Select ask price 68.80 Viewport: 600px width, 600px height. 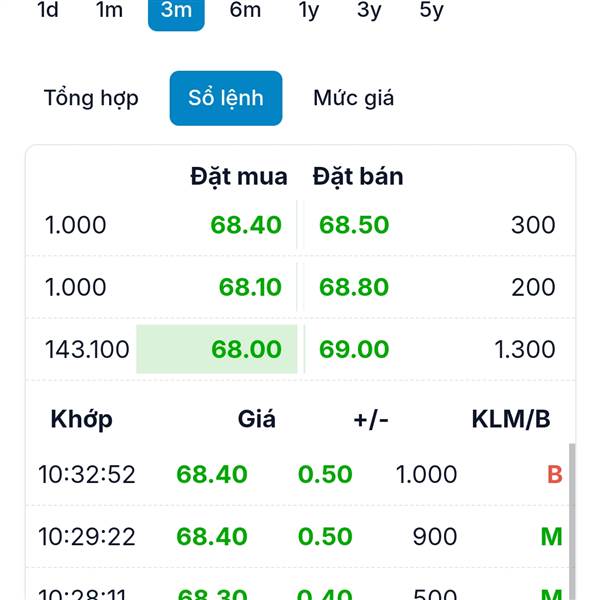pos(354,287)
